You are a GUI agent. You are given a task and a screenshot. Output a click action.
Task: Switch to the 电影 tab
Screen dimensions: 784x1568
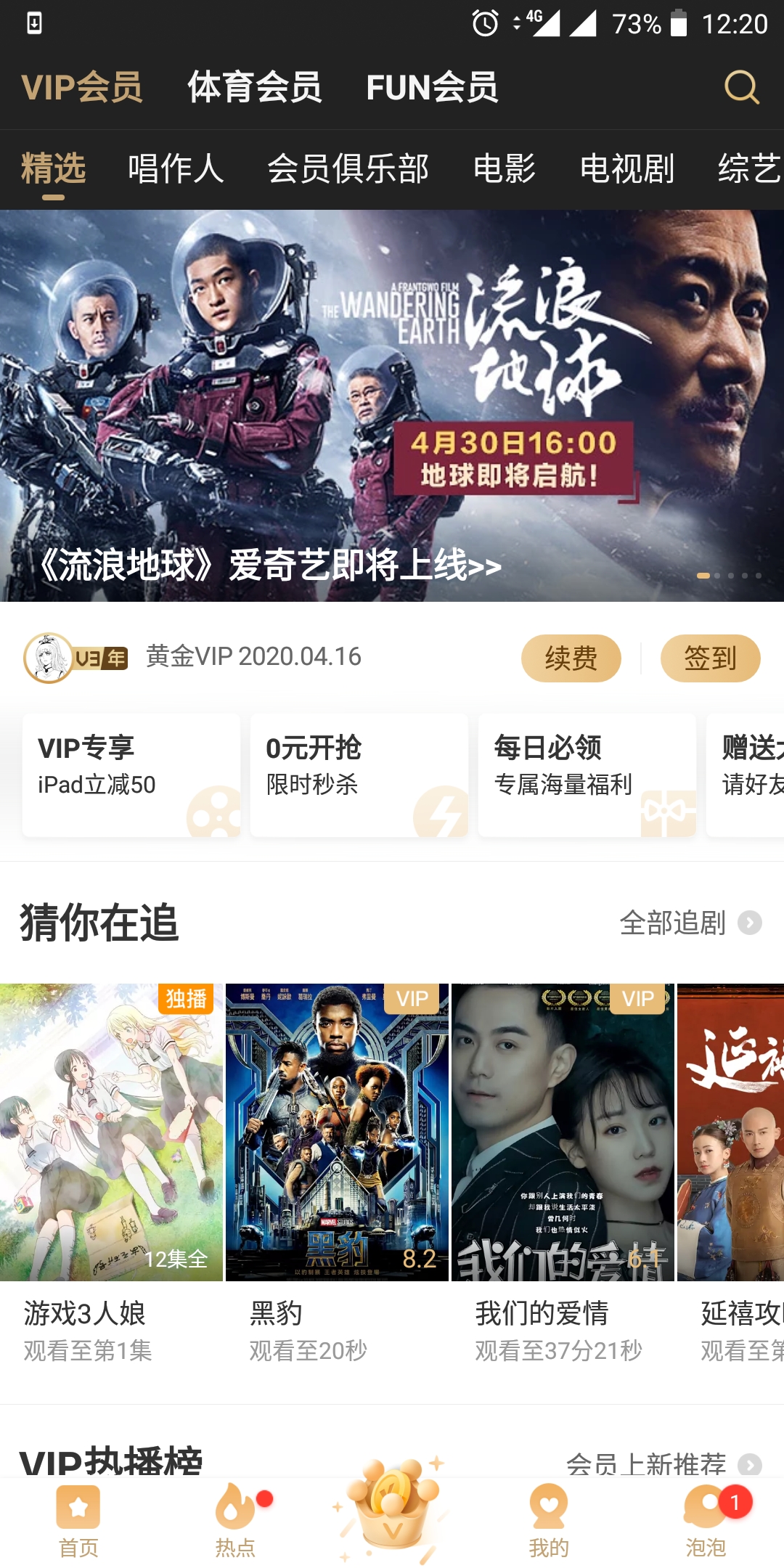tap(504, 169)
